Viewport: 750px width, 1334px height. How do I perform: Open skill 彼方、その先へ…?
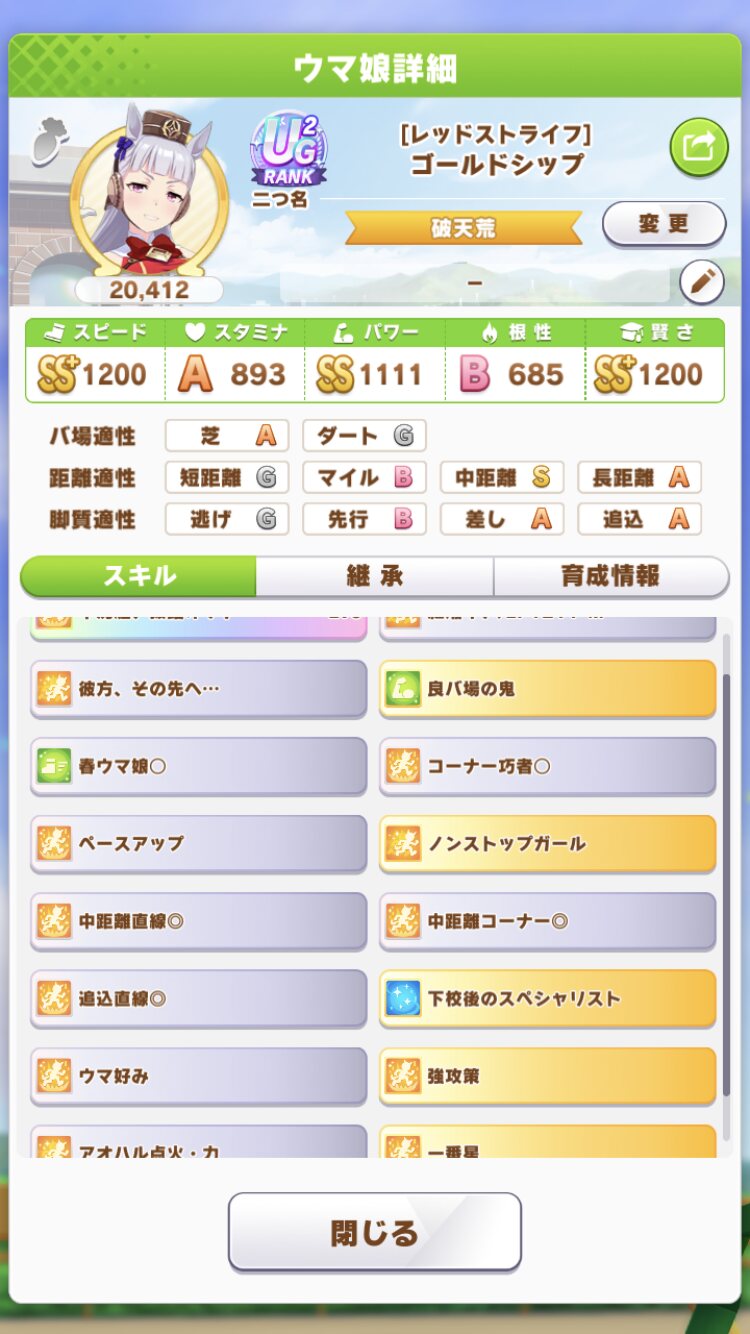[198, 688]
